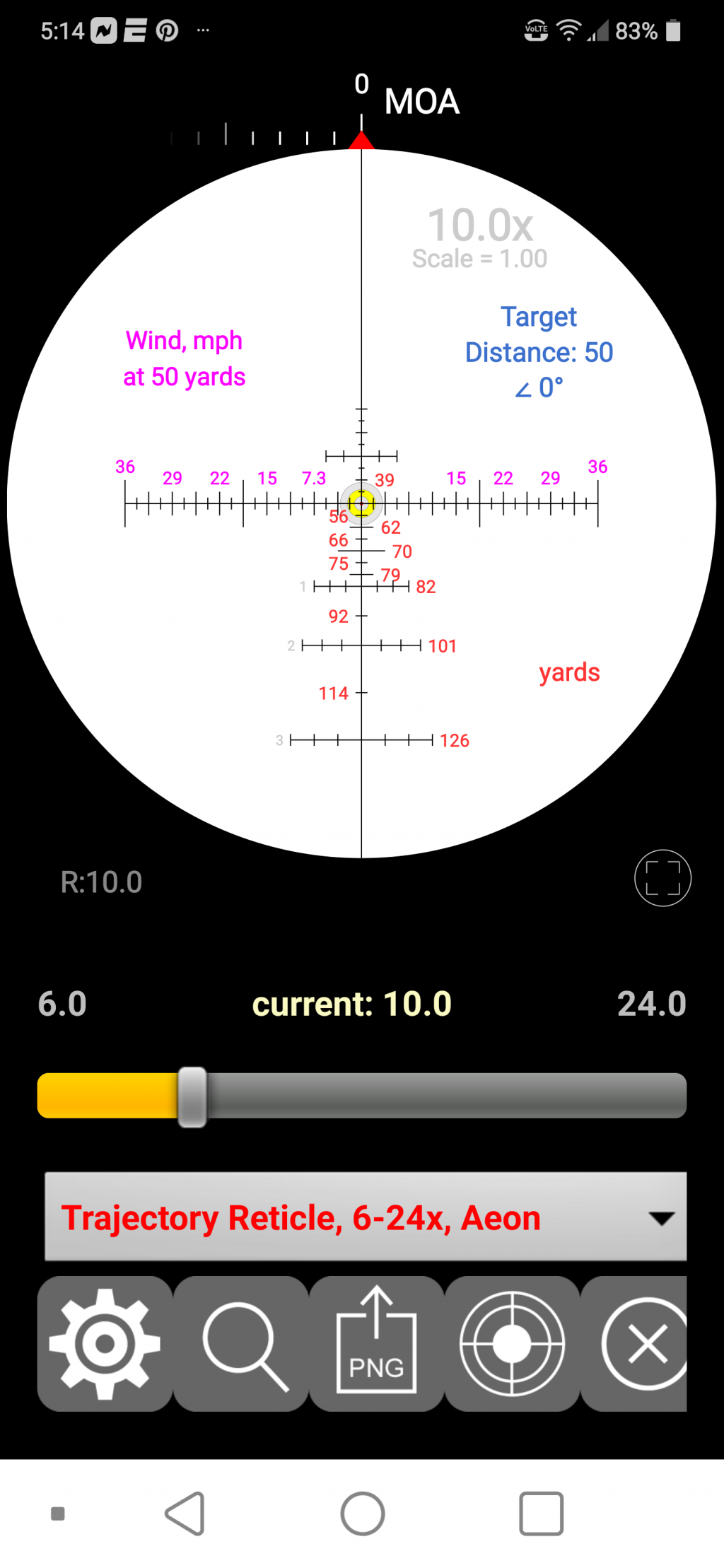The width and height of the screenshot is (724, 1568).
Task: Open the recent apps overview
Action: coord(541,1514)
